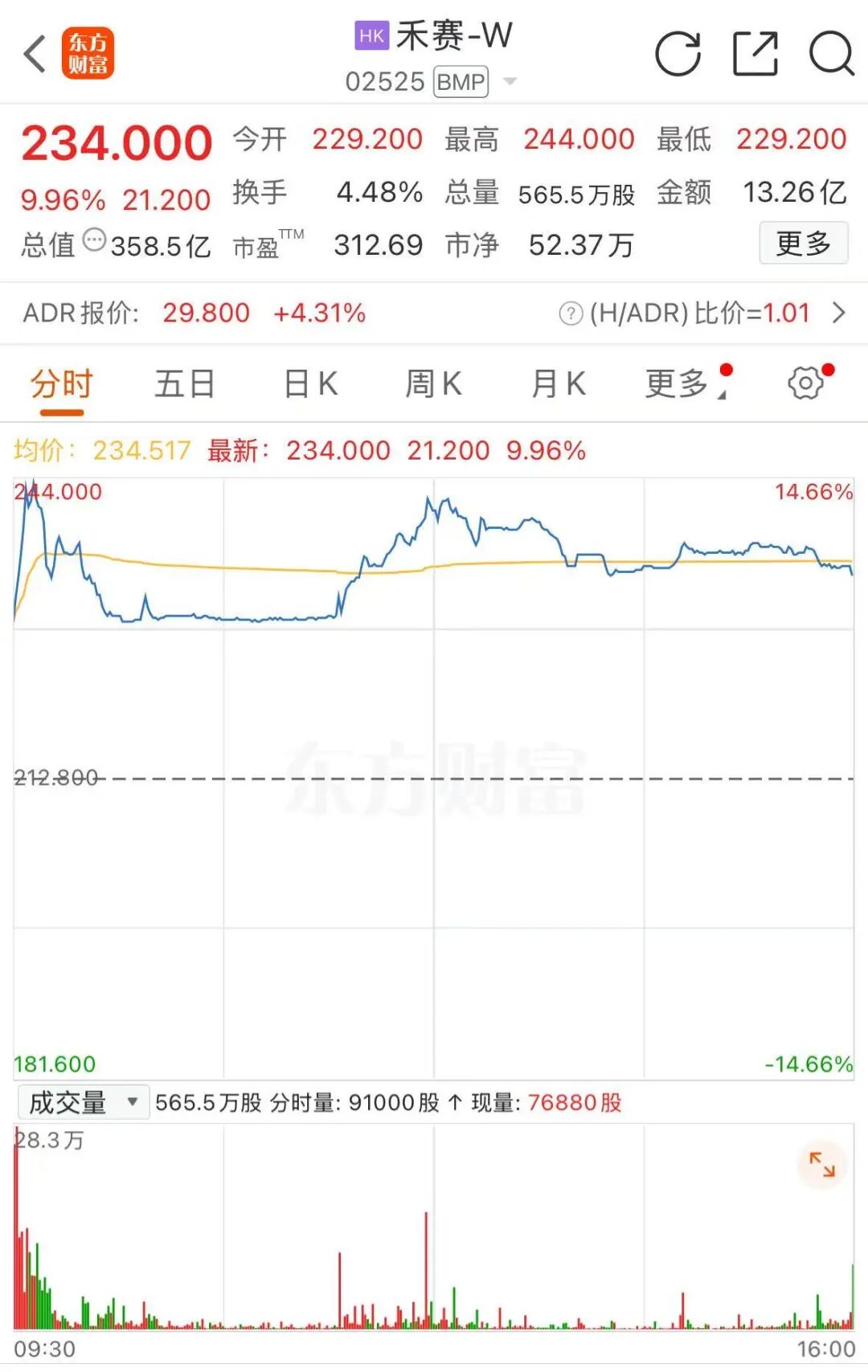Open the search magnifier
The width and height of the screenshot is (868, 1372).
click(x=830, y=55)
